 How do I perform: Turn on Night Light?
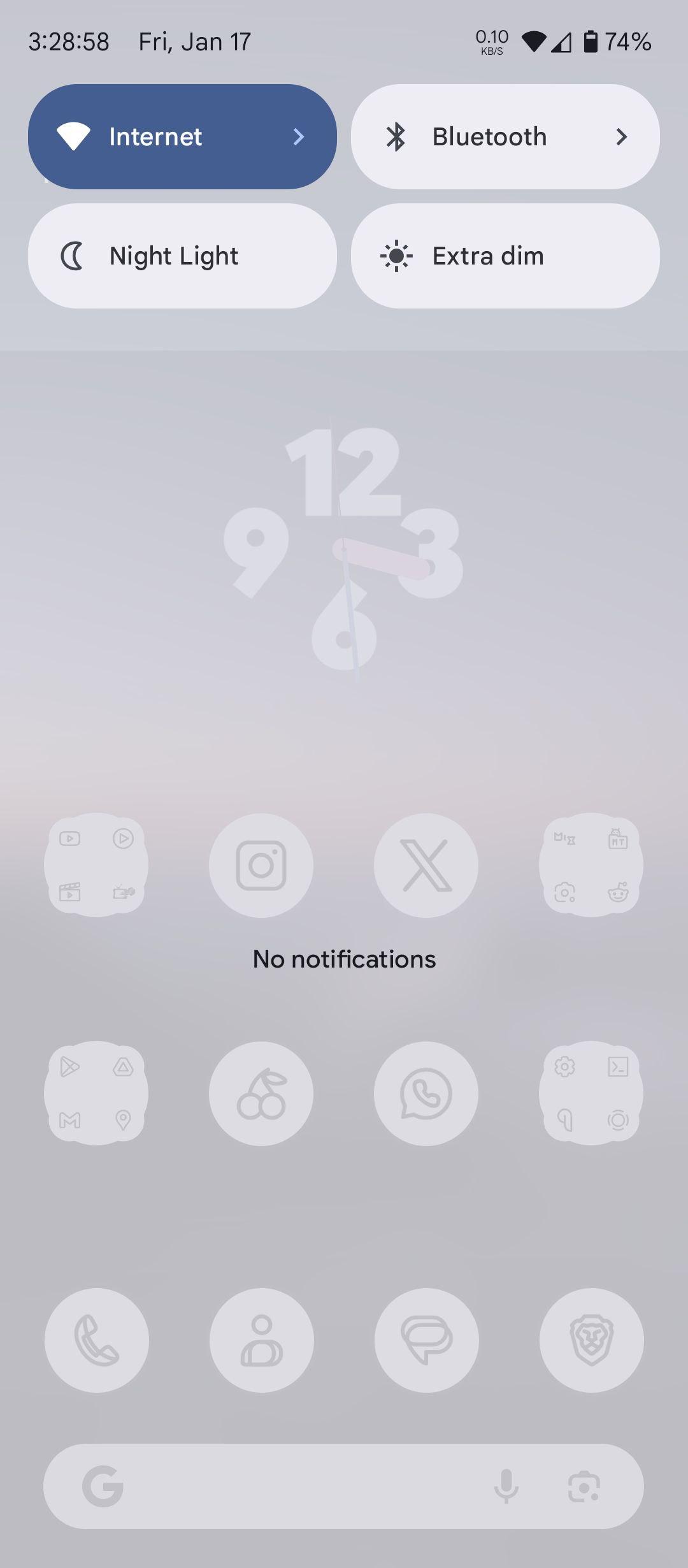(x=182, y=256)
